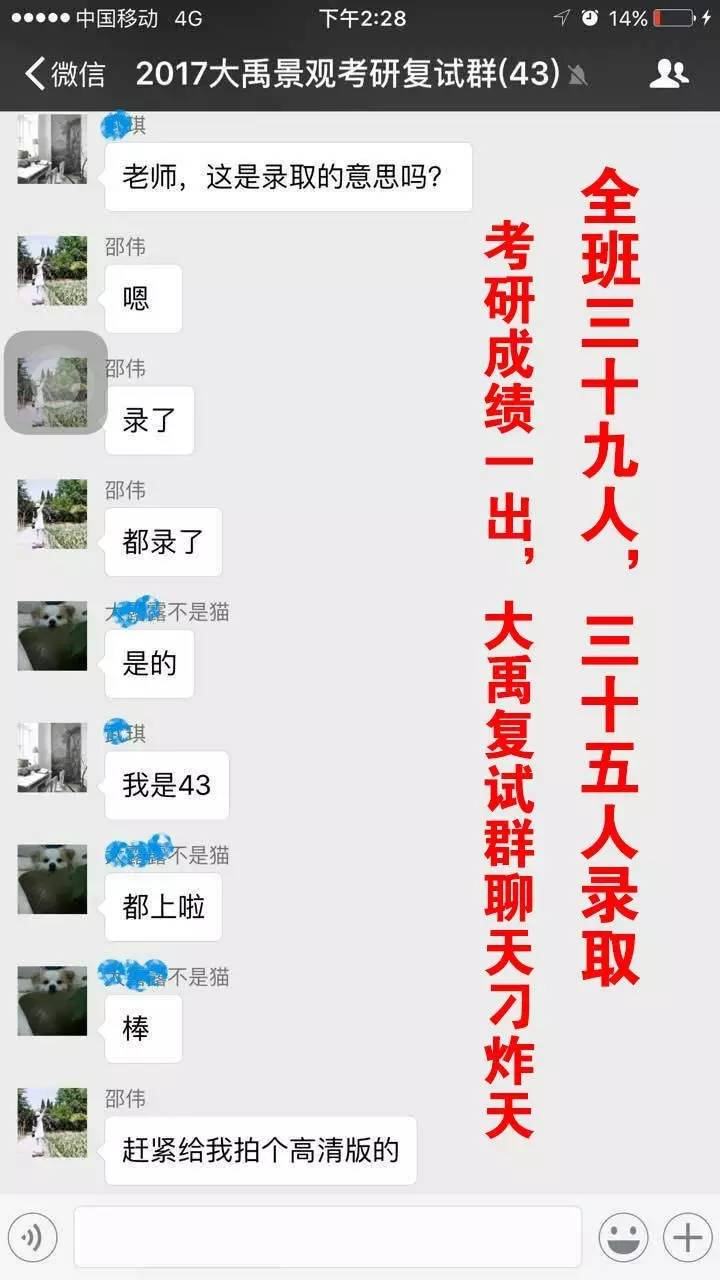This screenshot has height=1280, width=720.
Task: Open 邵伟's avatar beside the 嗯 message
Action: (x=52, y=270)
